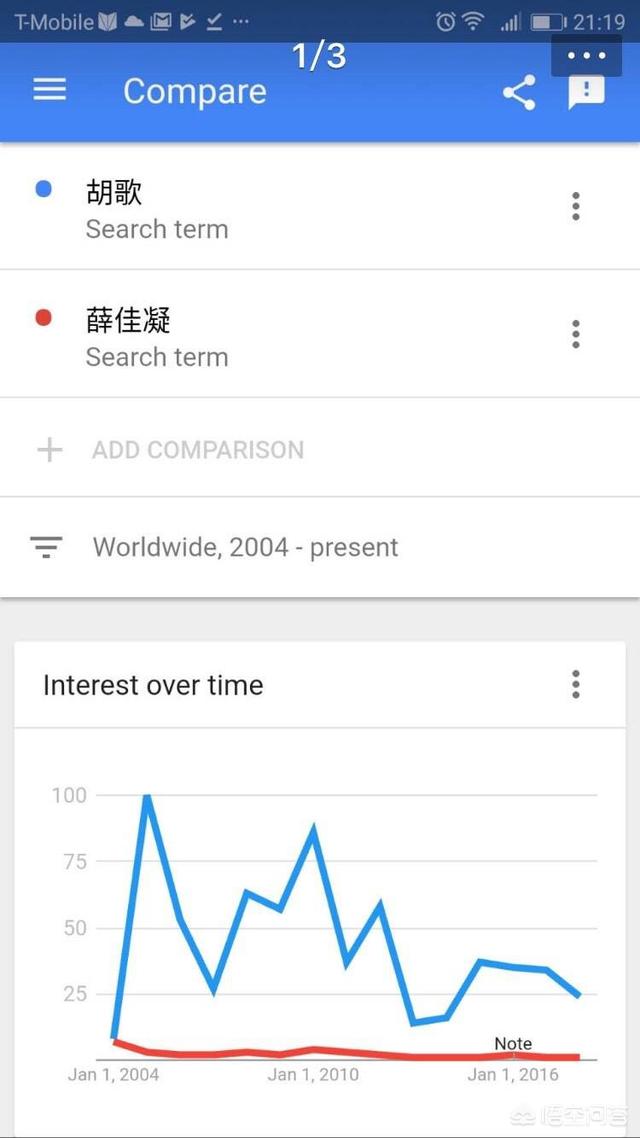Image resolution: width=640 pixels, height=1138 pixels.
Task: Tap the Note marker on the chart
Action: [x=513, y=1044]
